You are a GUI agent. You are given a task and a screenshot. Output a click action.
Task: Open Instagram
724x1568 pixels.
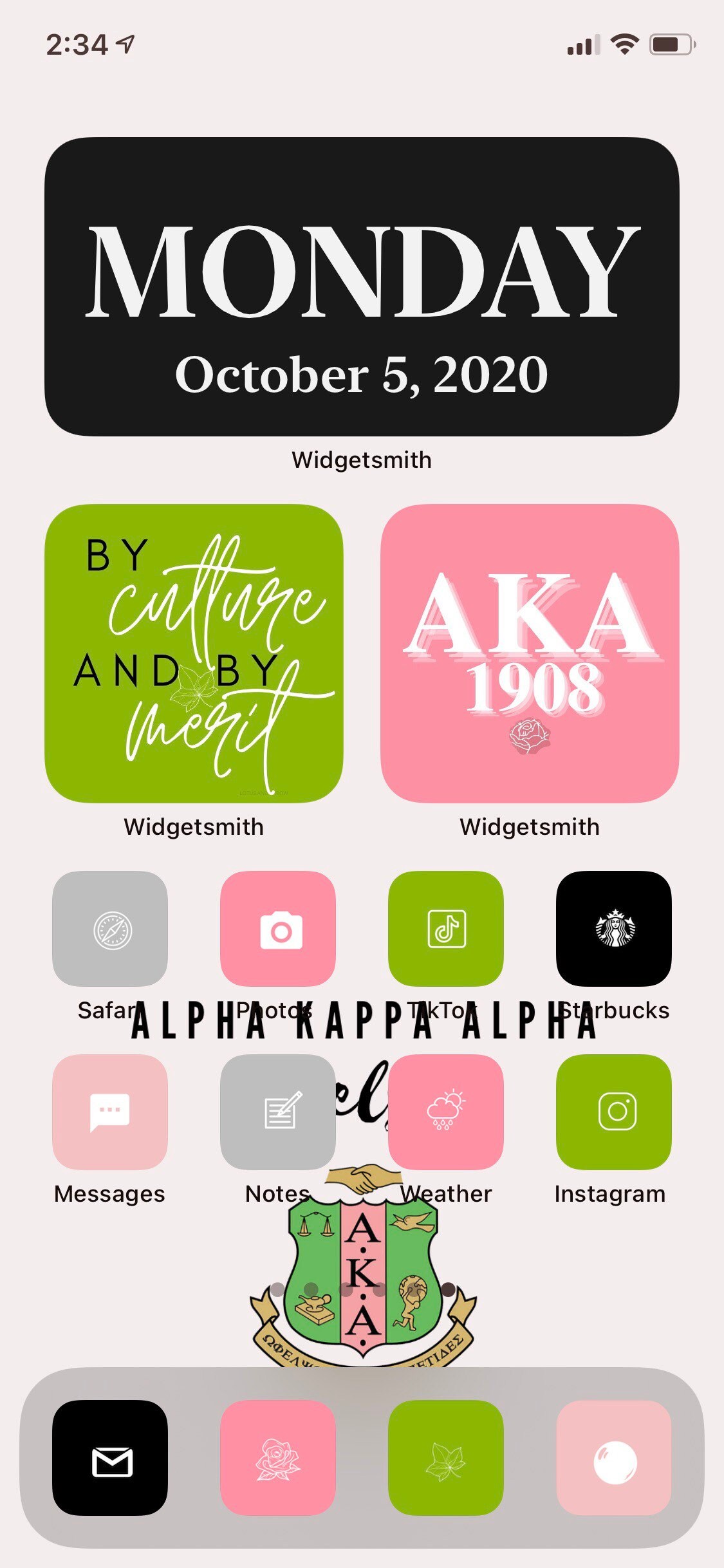click(614, 1112)
